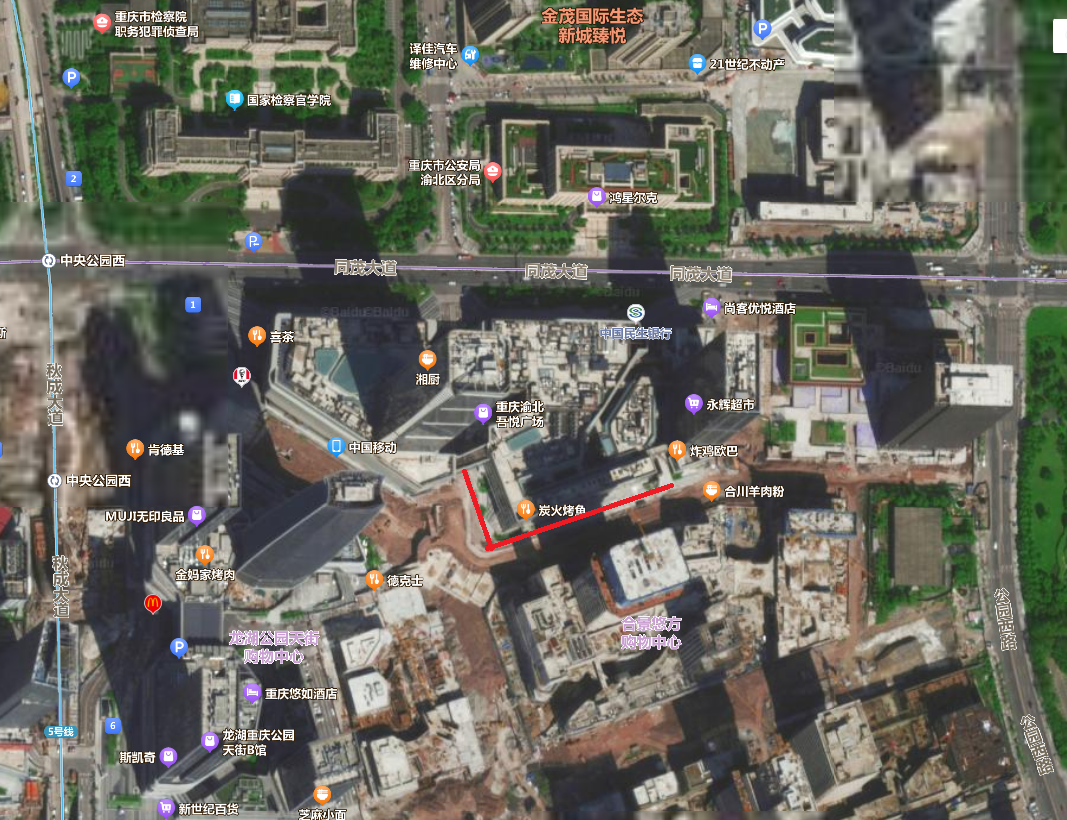Tap the 金妈家烤肉 restaurant marker
This screenshot has width=1067, height=820.
pos(205,556)
